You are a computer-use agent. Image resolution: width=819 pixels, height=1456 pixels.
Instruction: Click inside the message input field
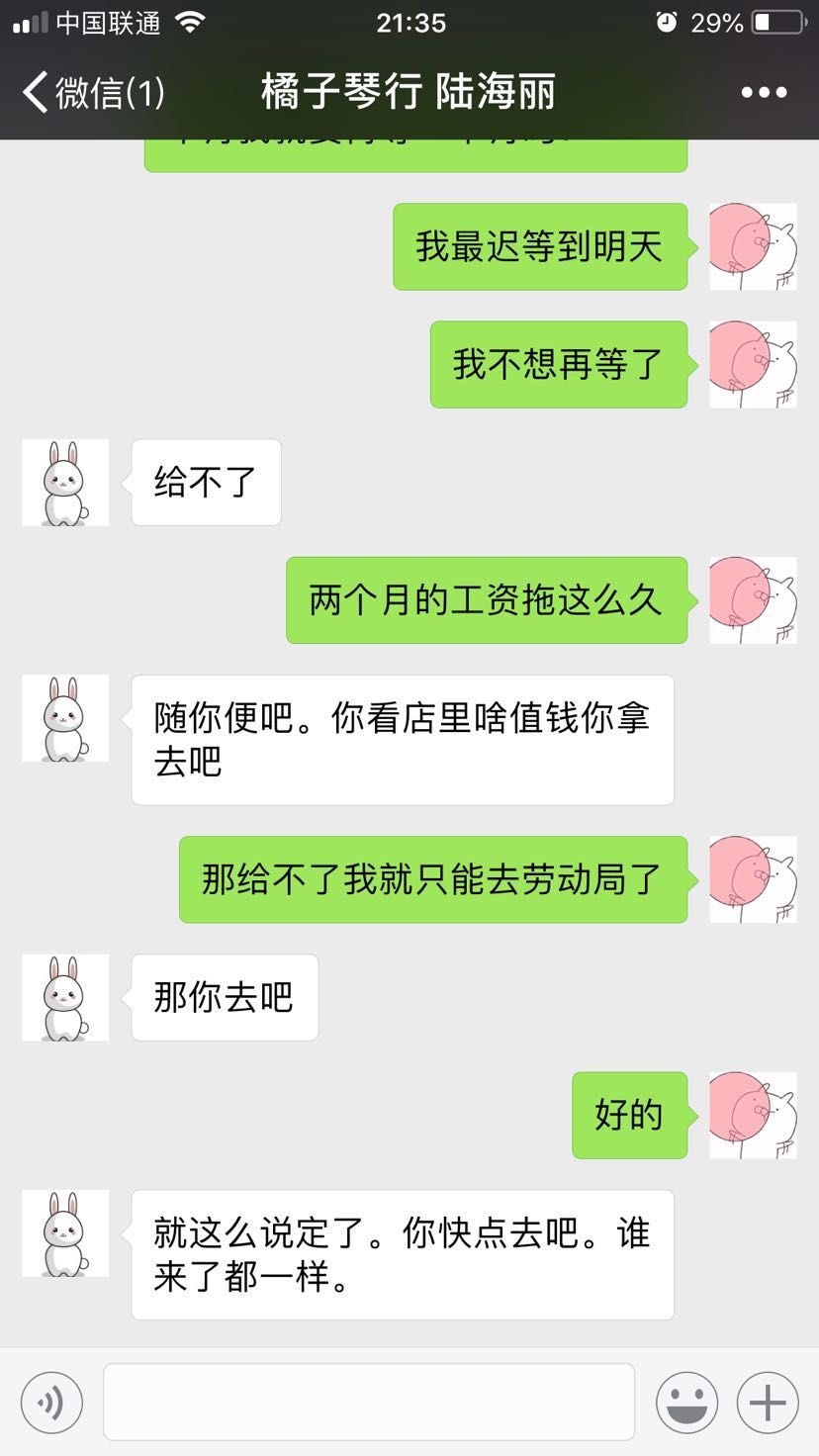click(x=370, y=1402)
